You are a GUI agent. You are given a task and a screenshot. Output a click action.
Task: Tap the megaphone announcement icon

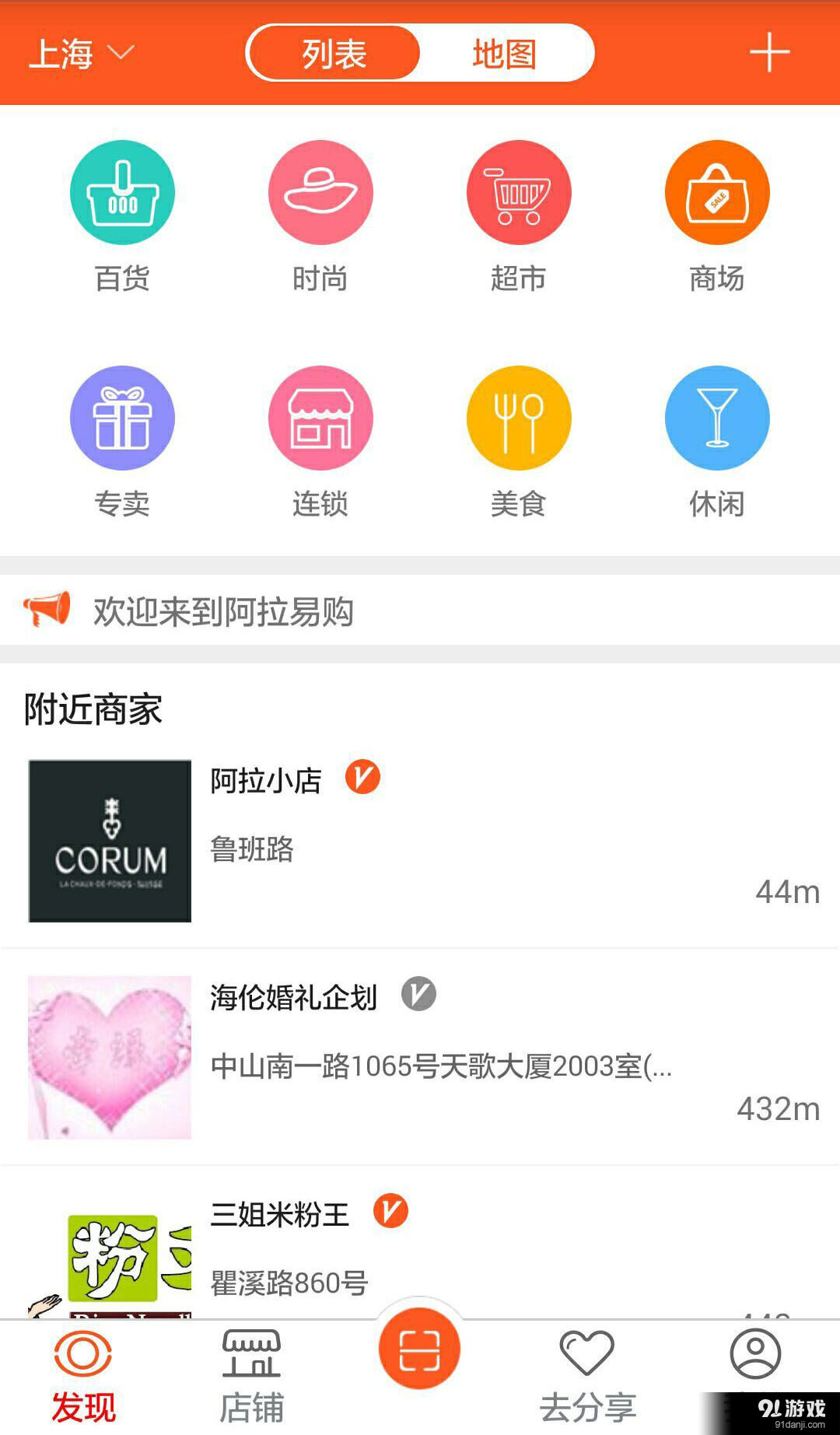click(47, 611)
